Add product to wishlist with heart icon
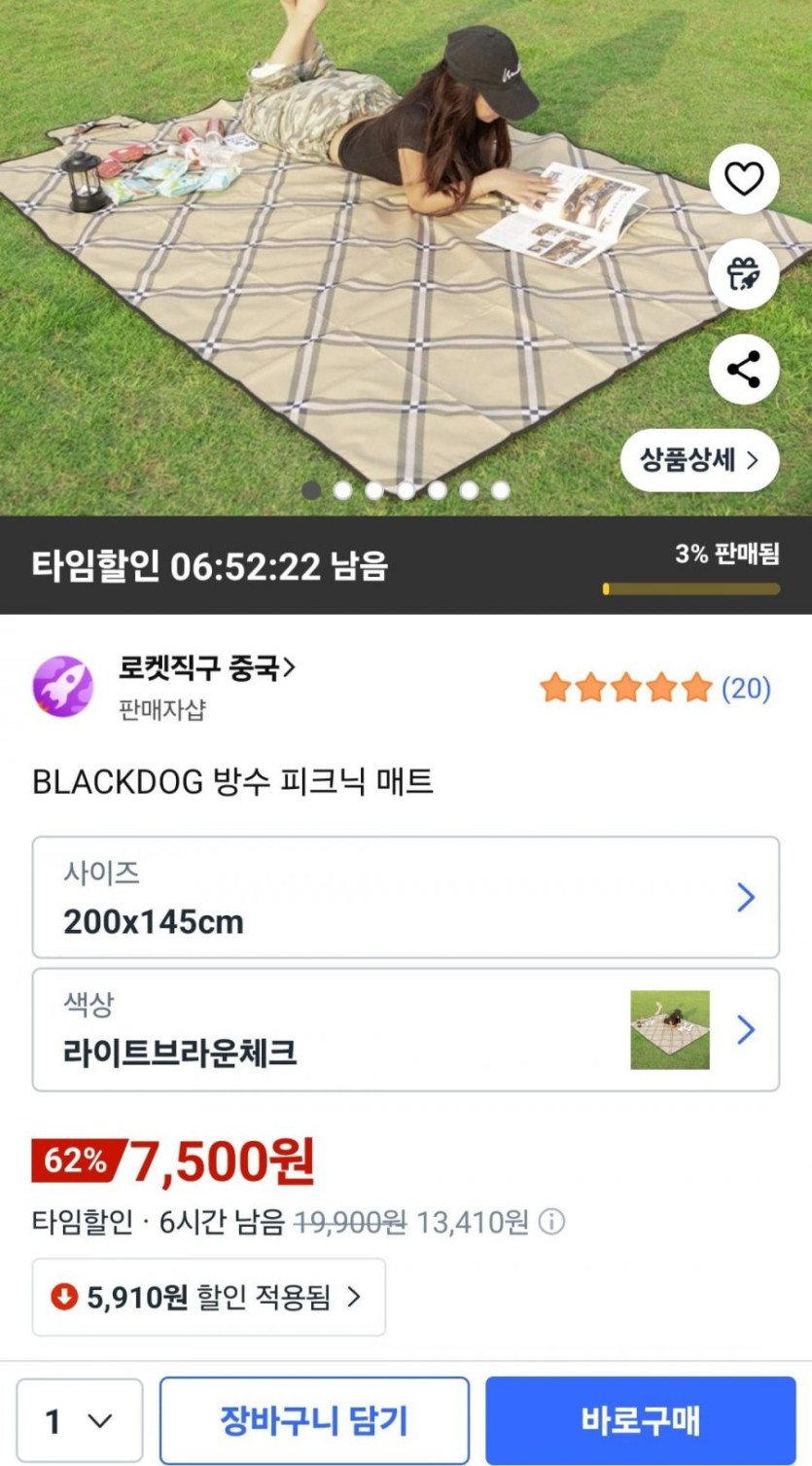The width and height of the screenshot is (812, 1466). 744,179
